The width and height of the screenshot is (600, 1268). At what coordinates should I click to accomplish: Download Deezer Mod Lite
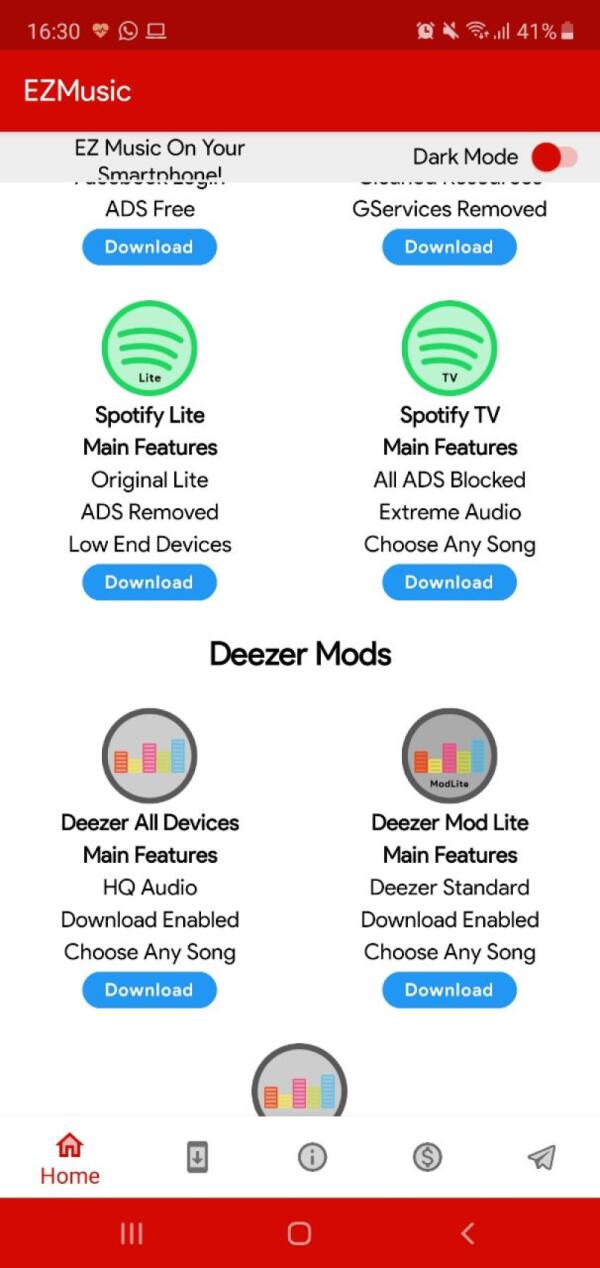(x=449, y=990)
